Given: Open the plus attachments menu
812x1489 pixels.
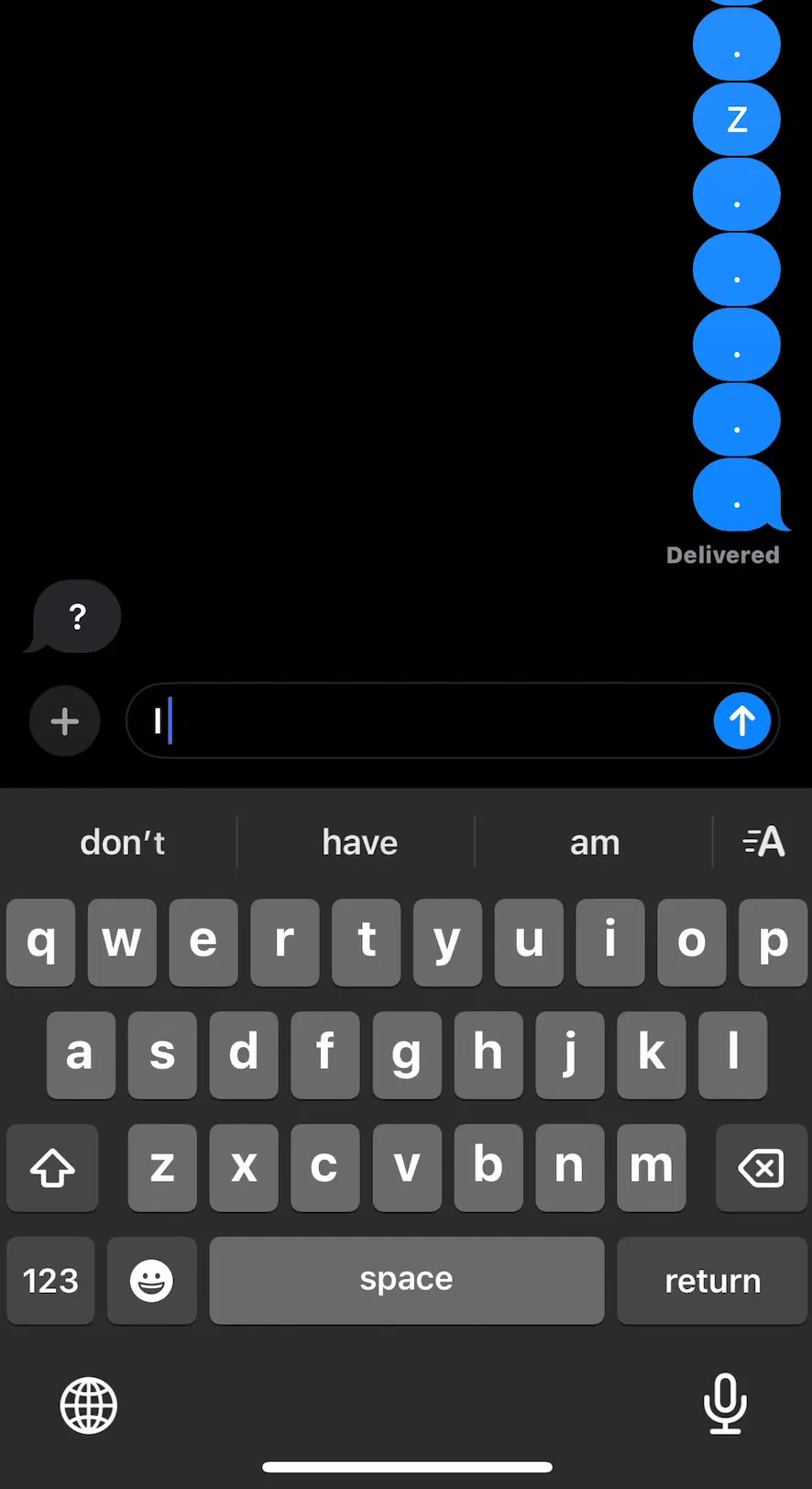Looking at the screenshot, I should (x=65, y=722).
